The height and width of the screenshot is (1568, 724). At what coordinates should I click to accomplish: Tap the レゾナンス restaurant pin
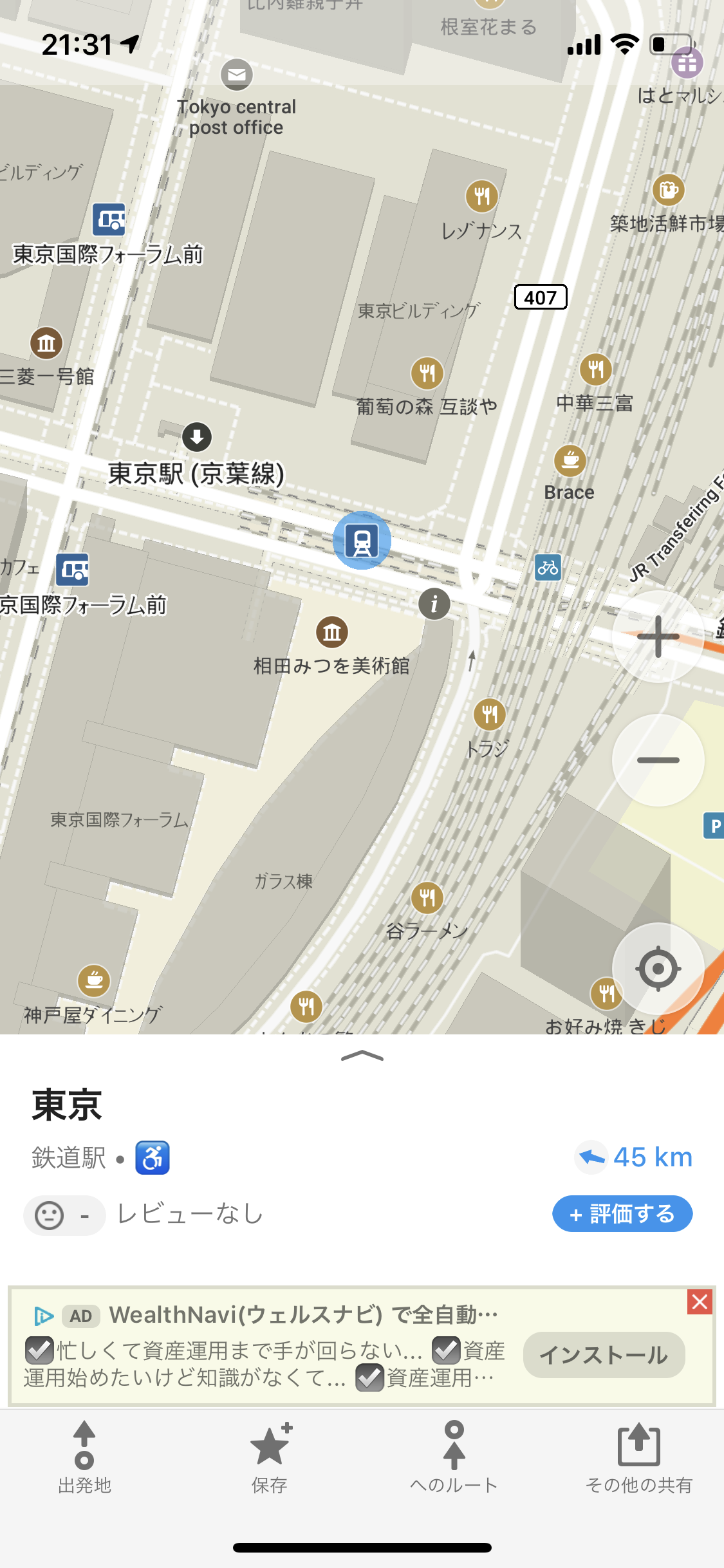point(482,196)
